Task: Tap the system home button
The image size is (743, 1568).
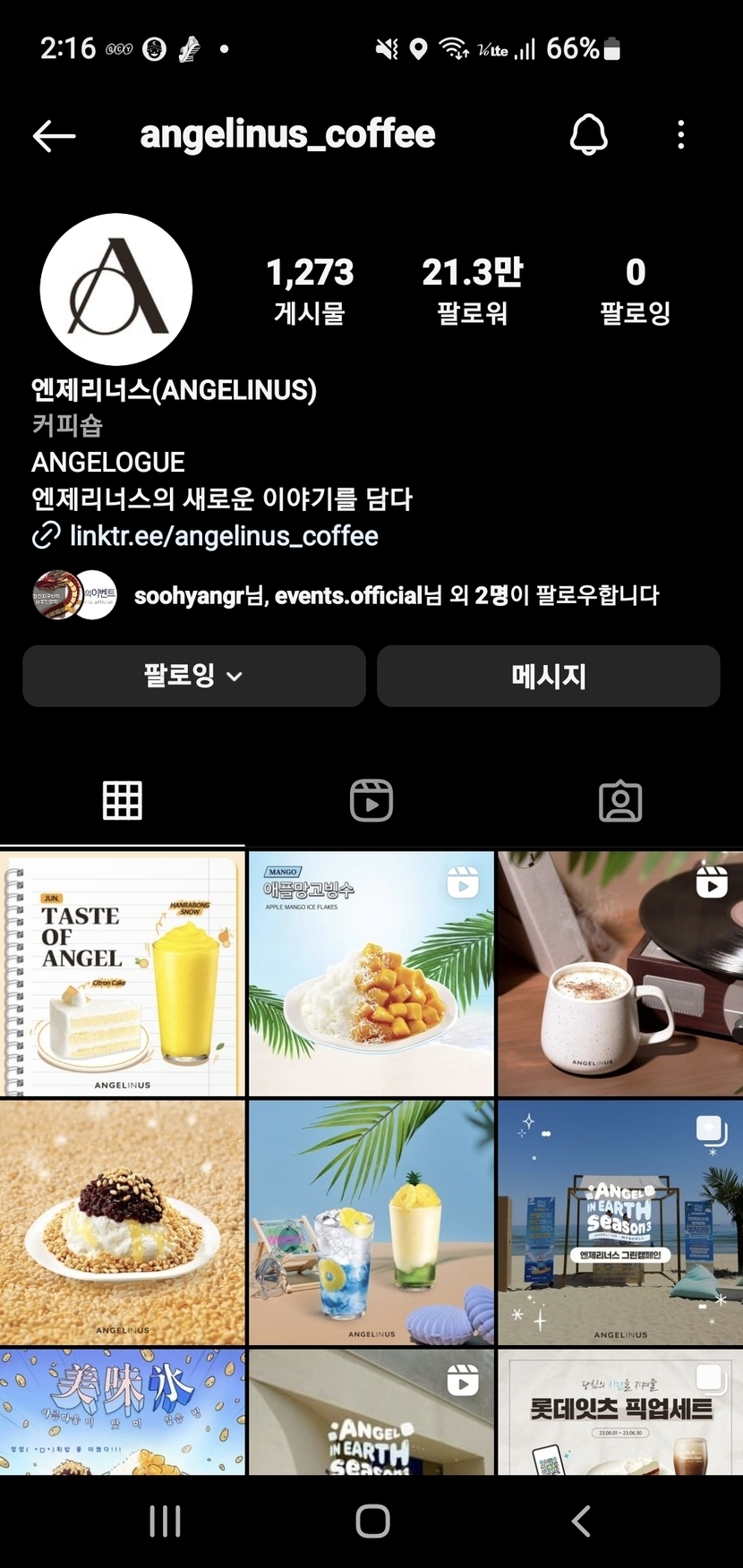Action: pos(372,1521)
